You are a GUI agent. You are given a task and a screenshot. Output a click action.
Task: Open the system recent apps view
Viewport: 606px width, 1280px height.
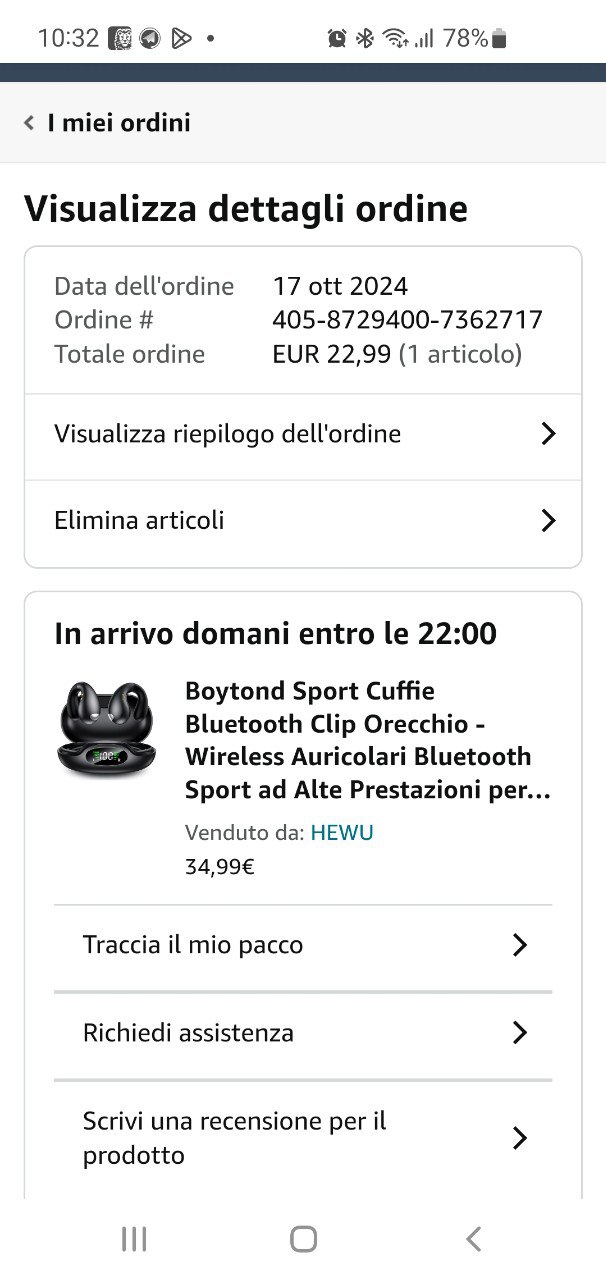(134, 1239)
